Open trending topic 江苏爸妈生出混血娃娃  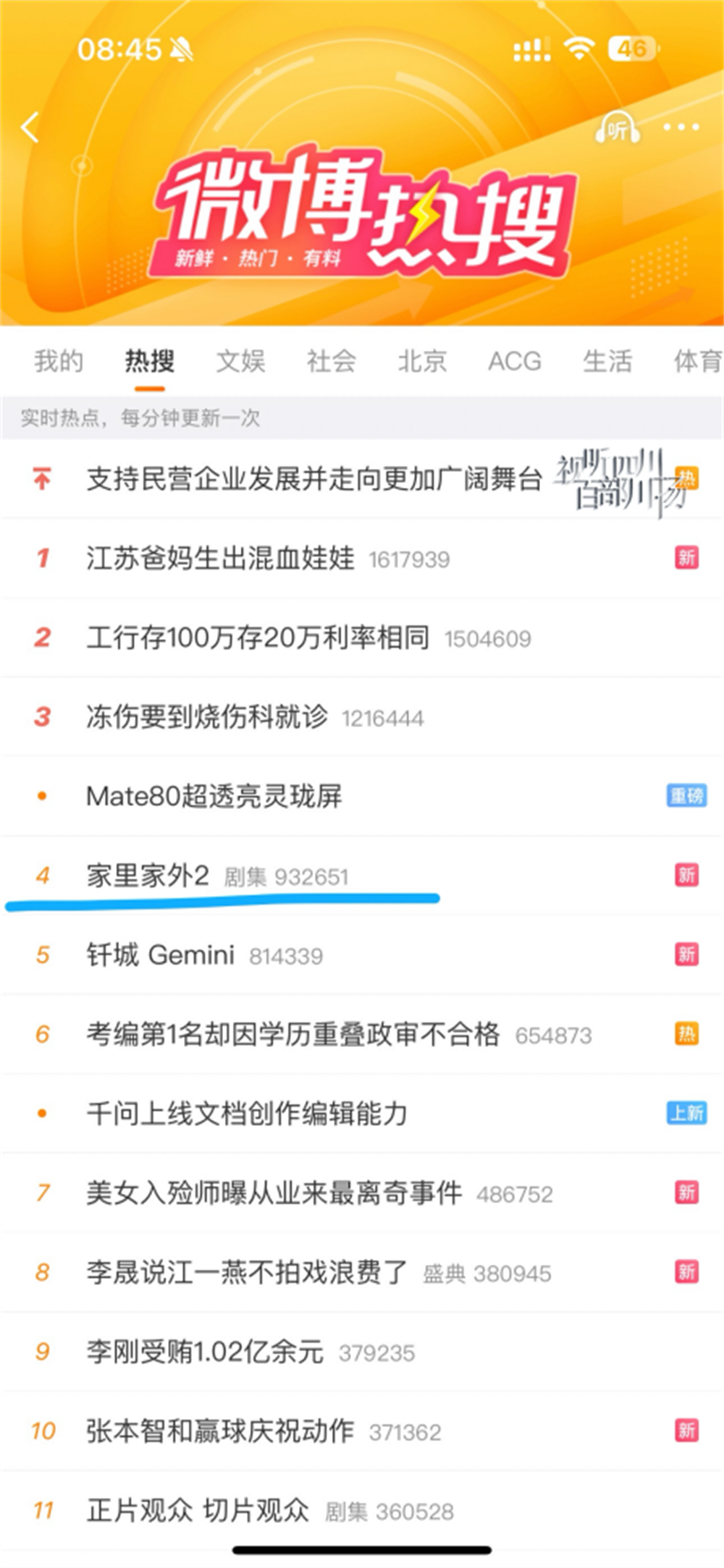click(220, 559)
